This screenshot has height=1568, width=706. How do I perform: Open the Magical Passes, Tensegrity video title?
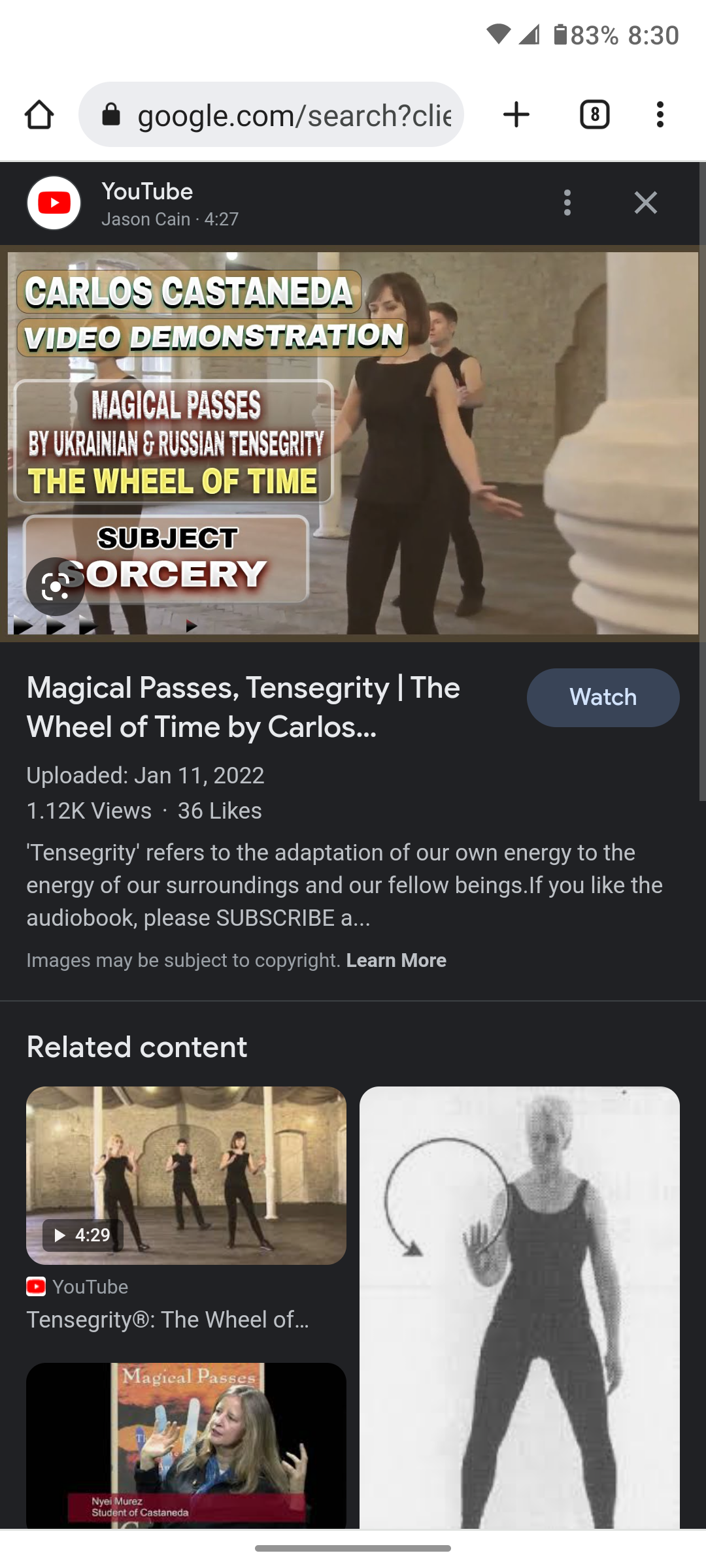243,707
